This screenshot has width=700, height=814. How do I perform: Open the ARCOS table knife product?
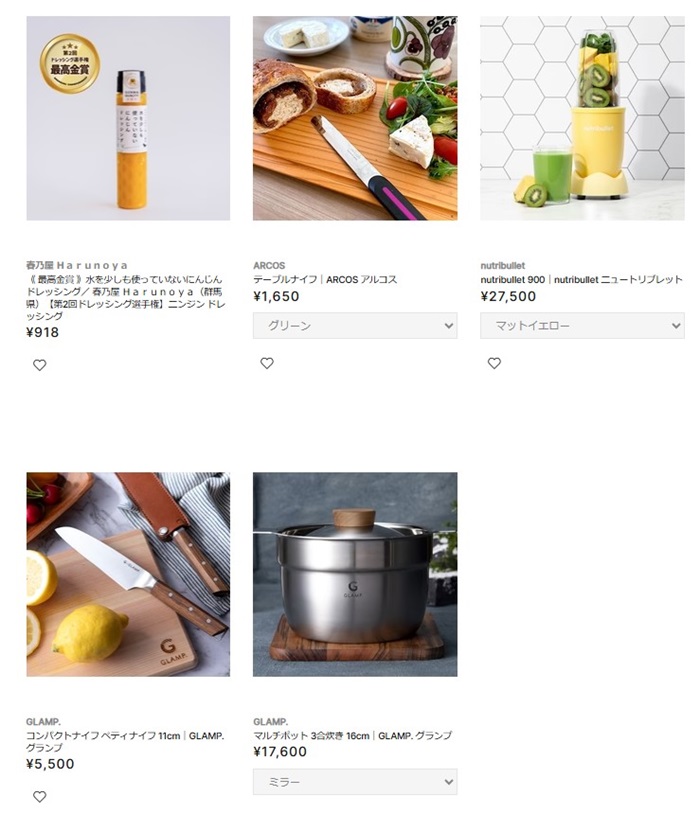click(355, 119)
